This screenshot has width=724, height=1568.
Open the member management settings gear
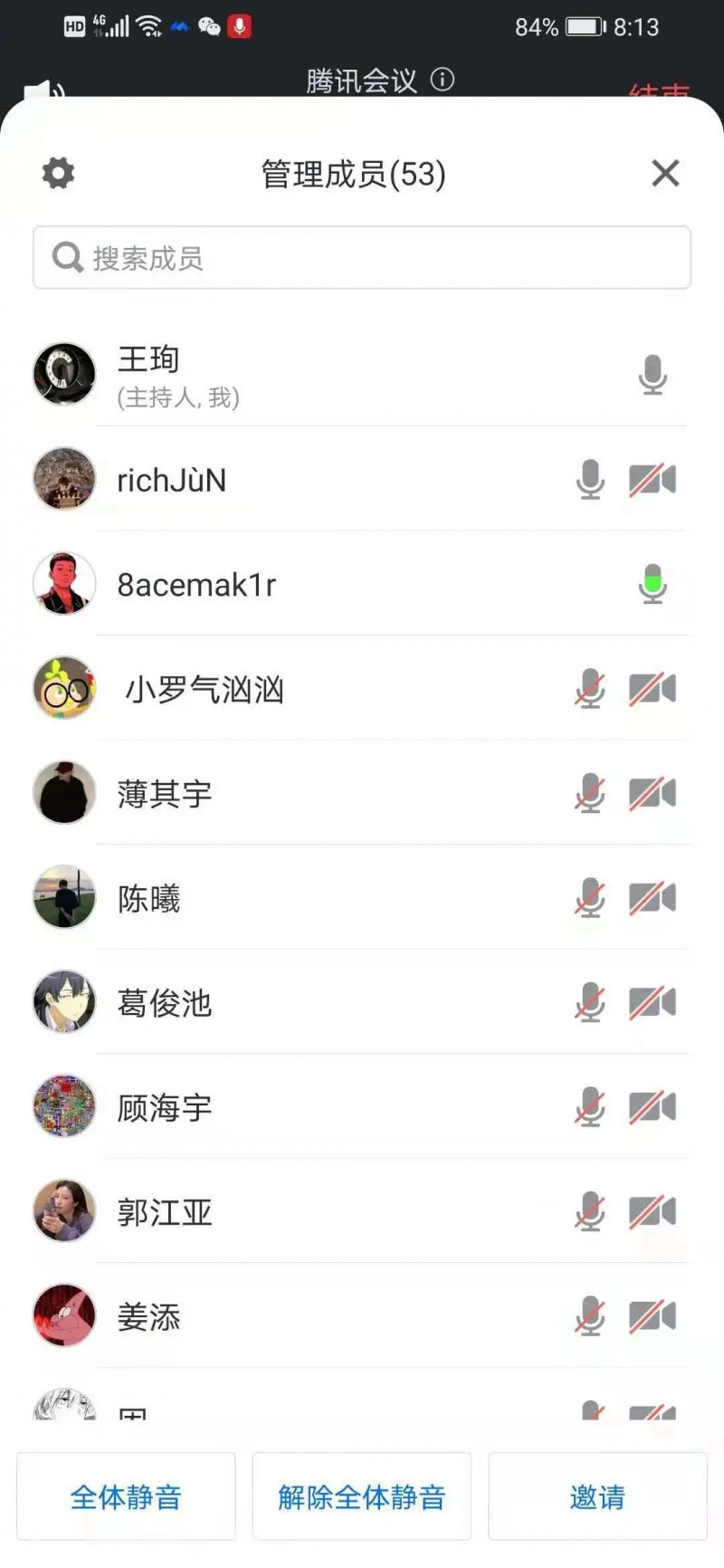pyautogui.click(x=59, y=173)
